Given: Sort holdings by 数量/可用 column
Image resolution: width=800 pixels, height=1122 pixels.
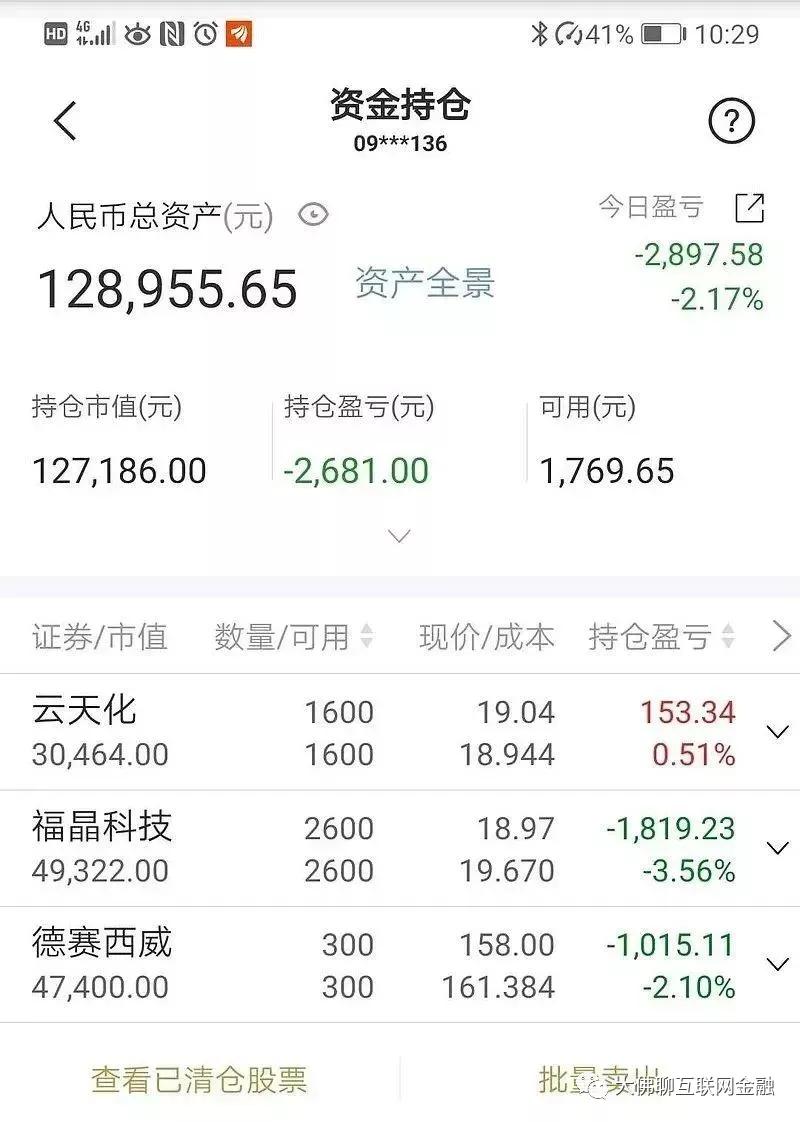Looking at the screenshot, I should point(290,636).
